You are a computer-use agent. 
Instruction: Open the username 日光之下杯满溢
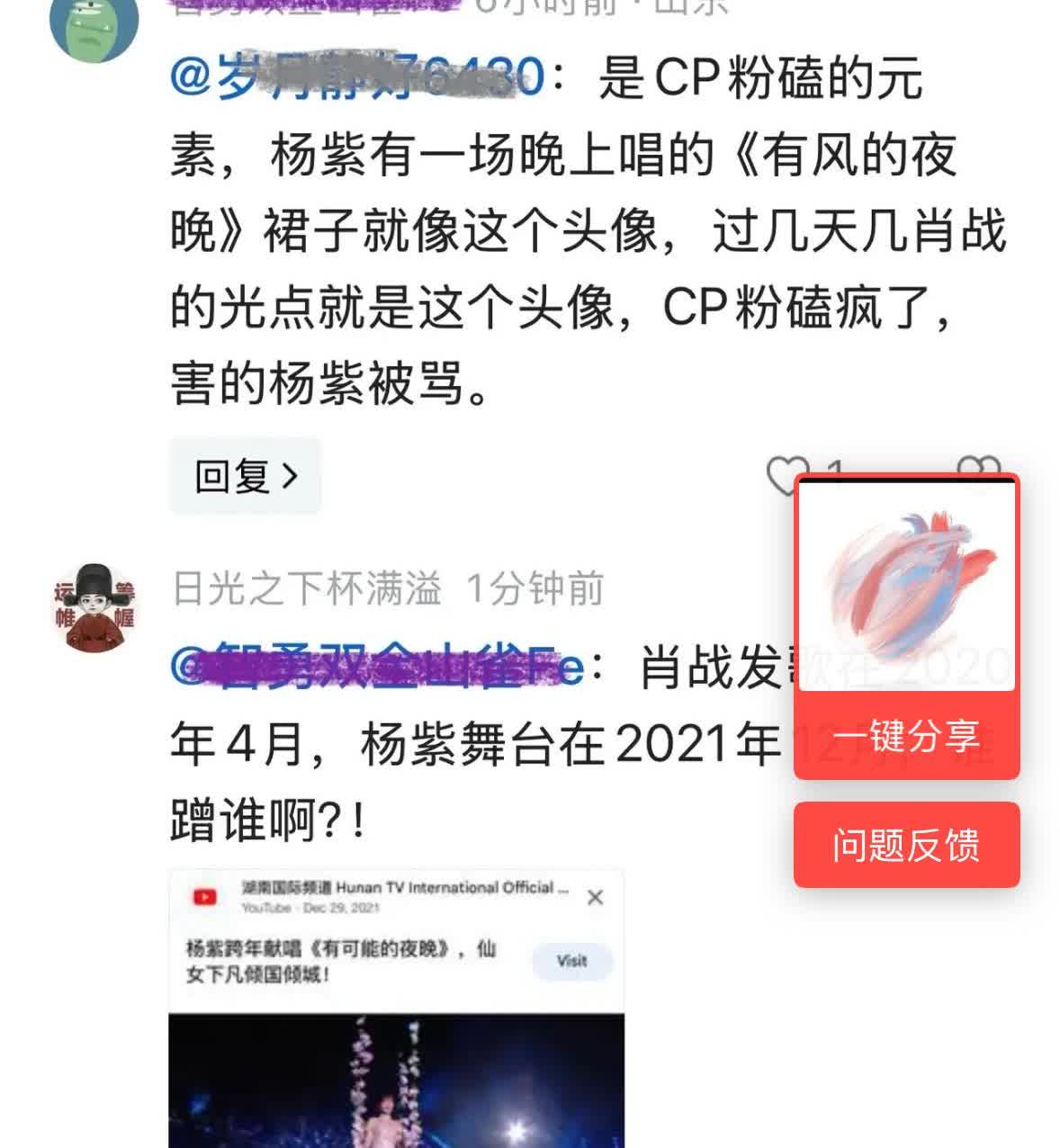coord(307,589)
